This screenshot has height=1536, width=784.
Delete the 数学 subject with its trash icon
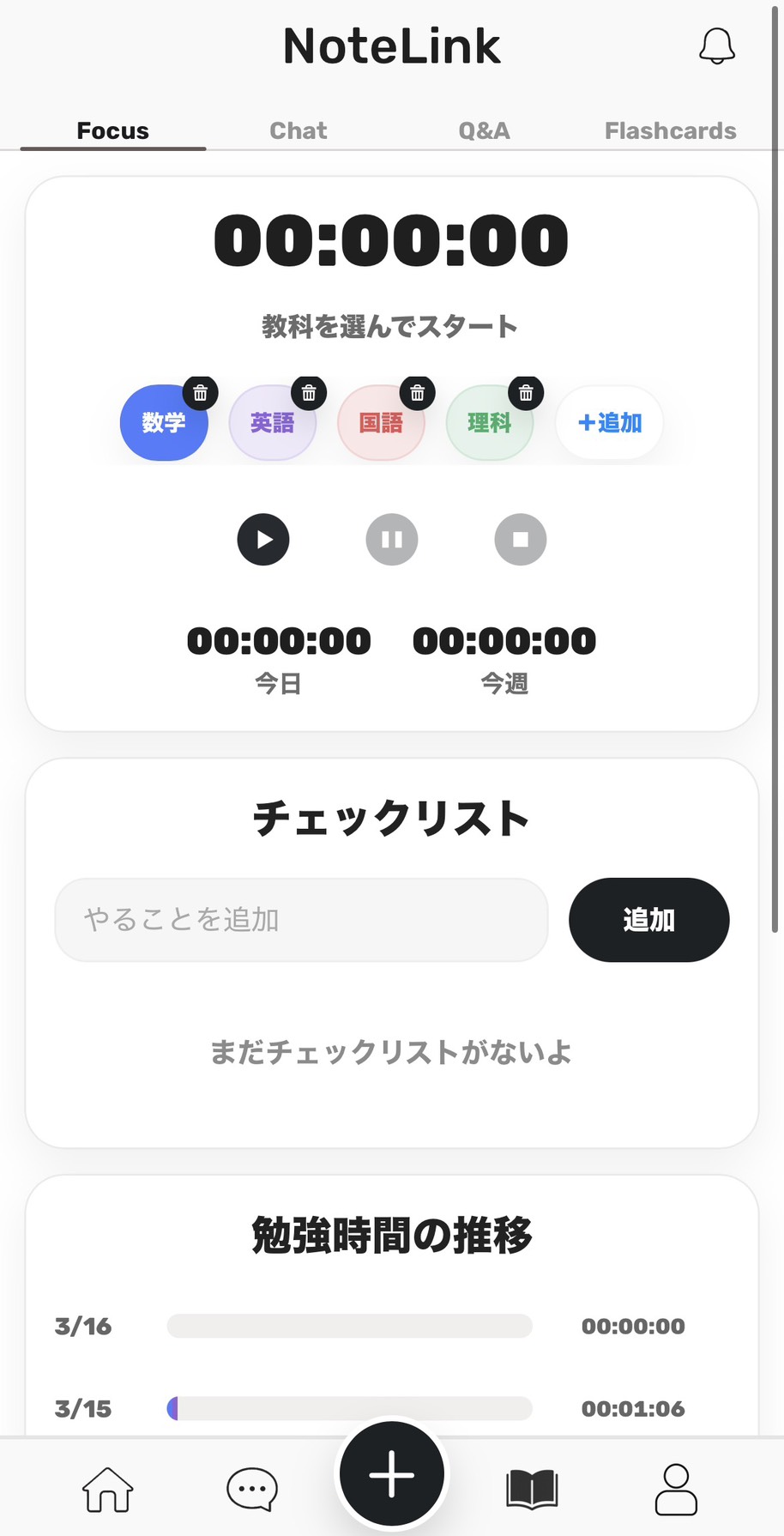(x=200, y=392)
